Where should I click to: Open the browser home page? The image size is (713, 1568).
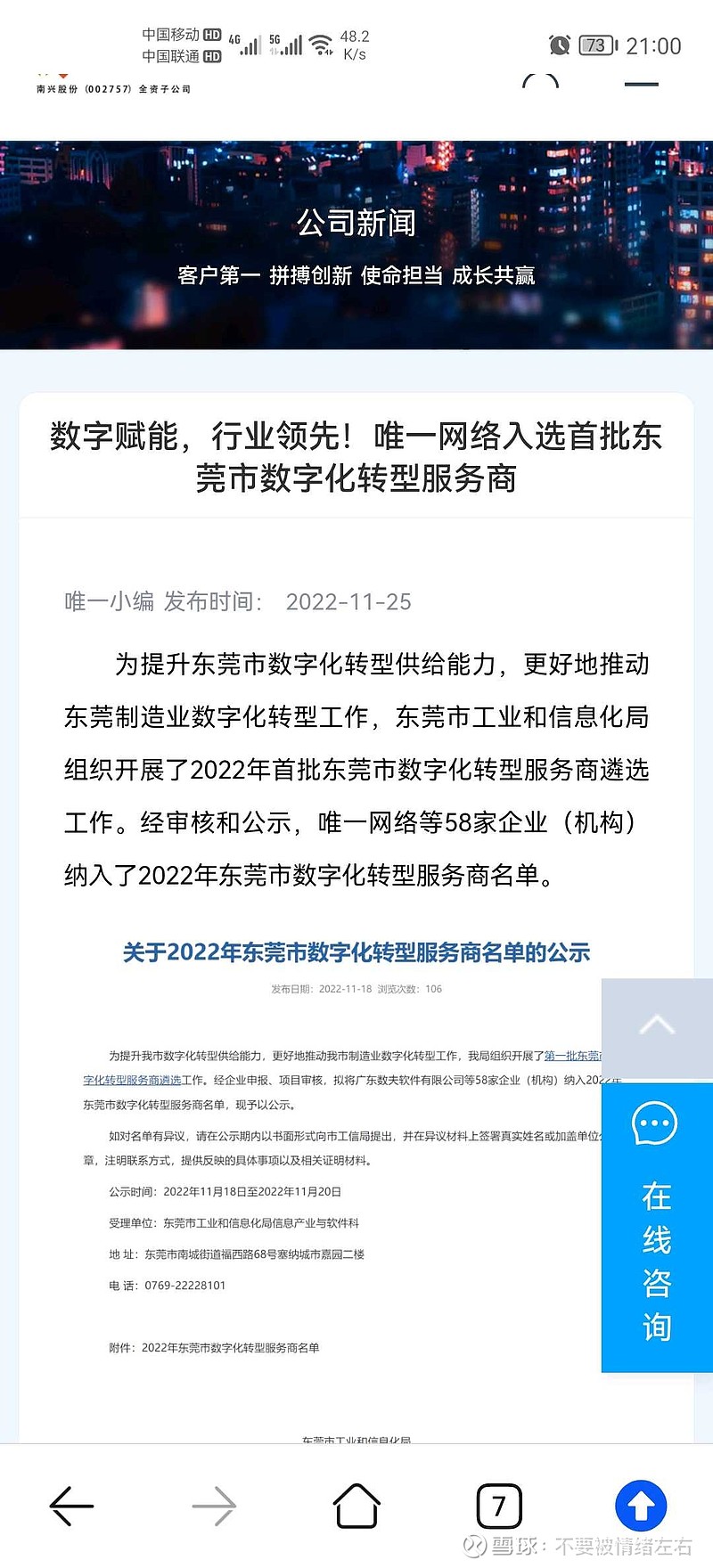pos(356,1506)
